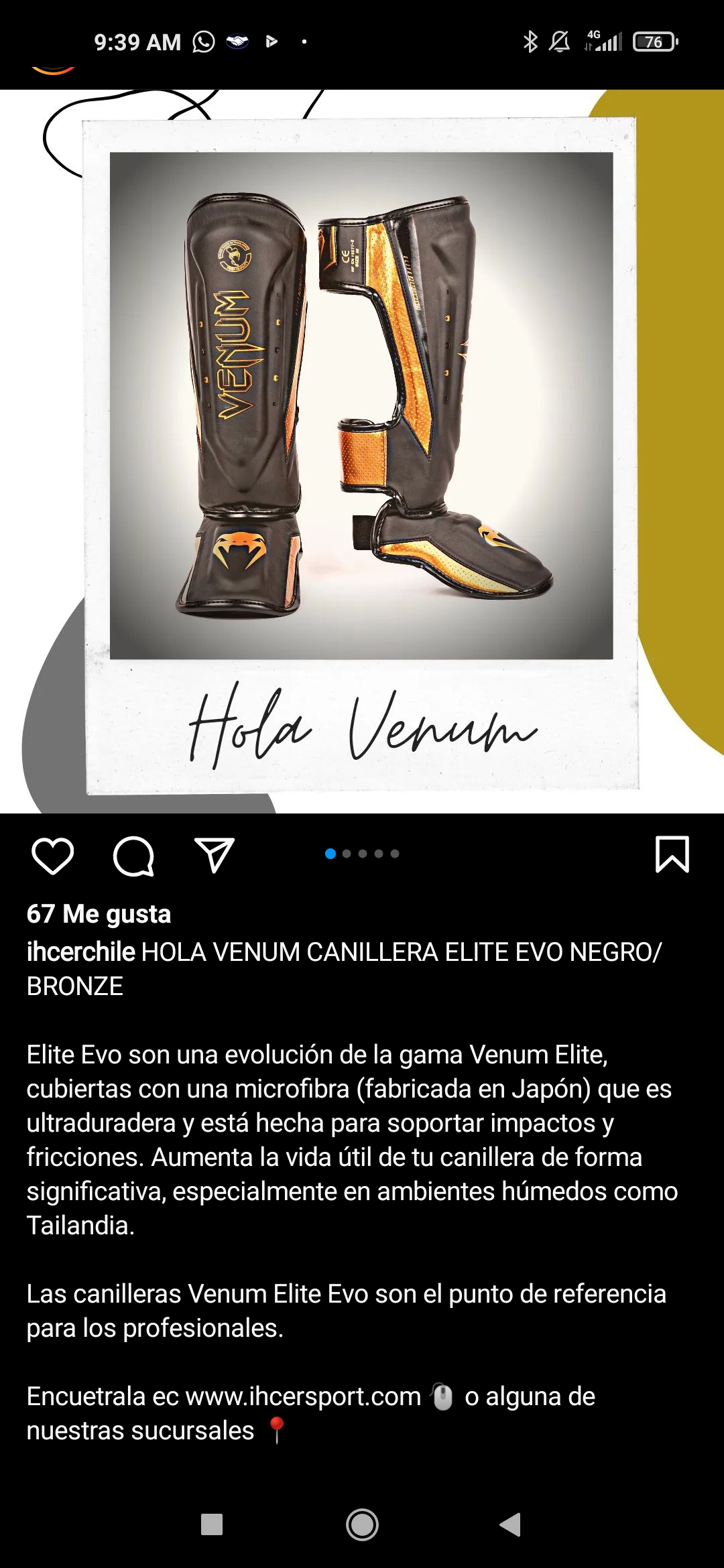The width and height of the screenshot is (724, 1568).
Task: Bookmark the Venum canillera post
Action: [672, 854]
